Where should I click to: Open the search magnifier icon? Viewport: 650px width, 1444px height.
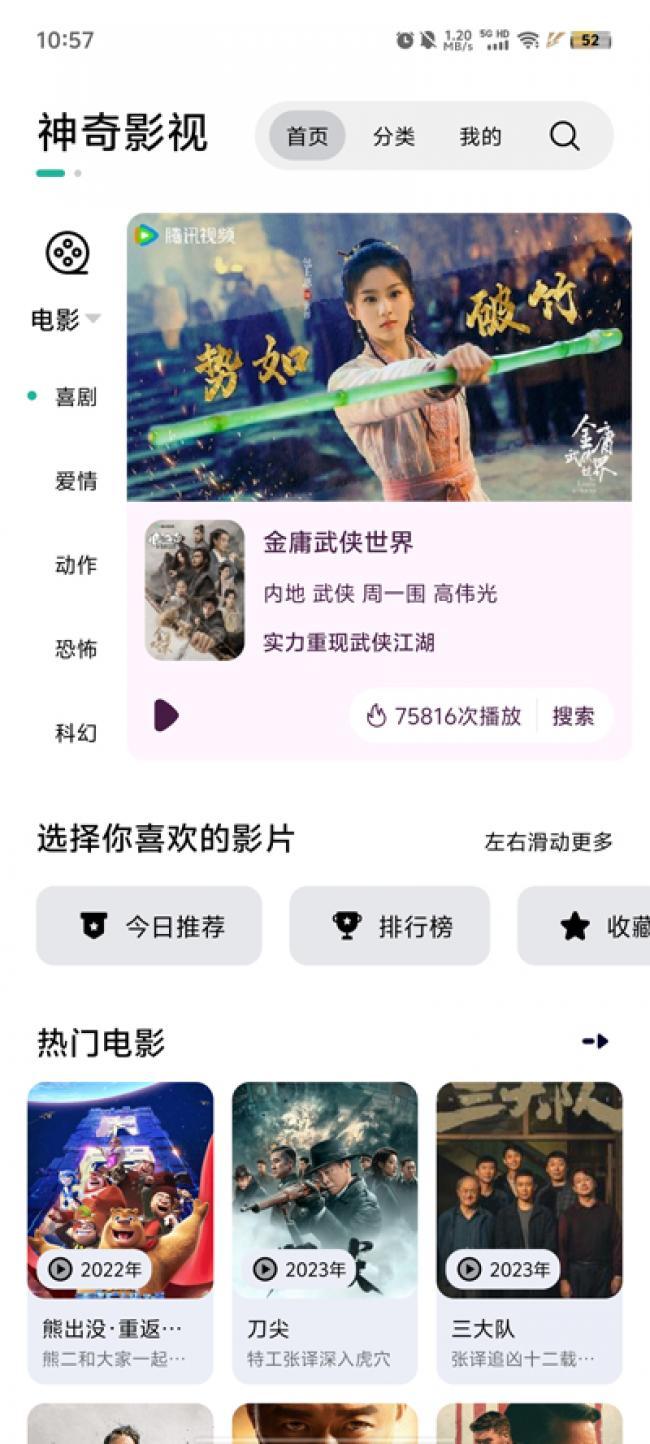[564, 136]
